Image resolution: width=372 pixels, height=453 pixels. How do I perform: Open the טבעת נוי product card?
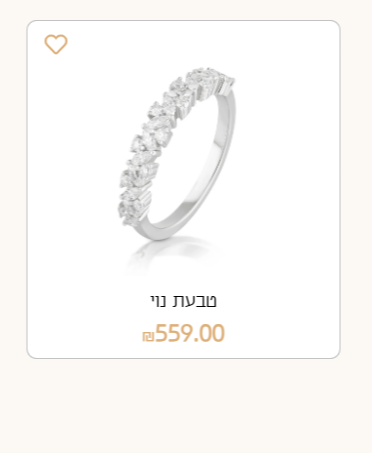[183, 189]
